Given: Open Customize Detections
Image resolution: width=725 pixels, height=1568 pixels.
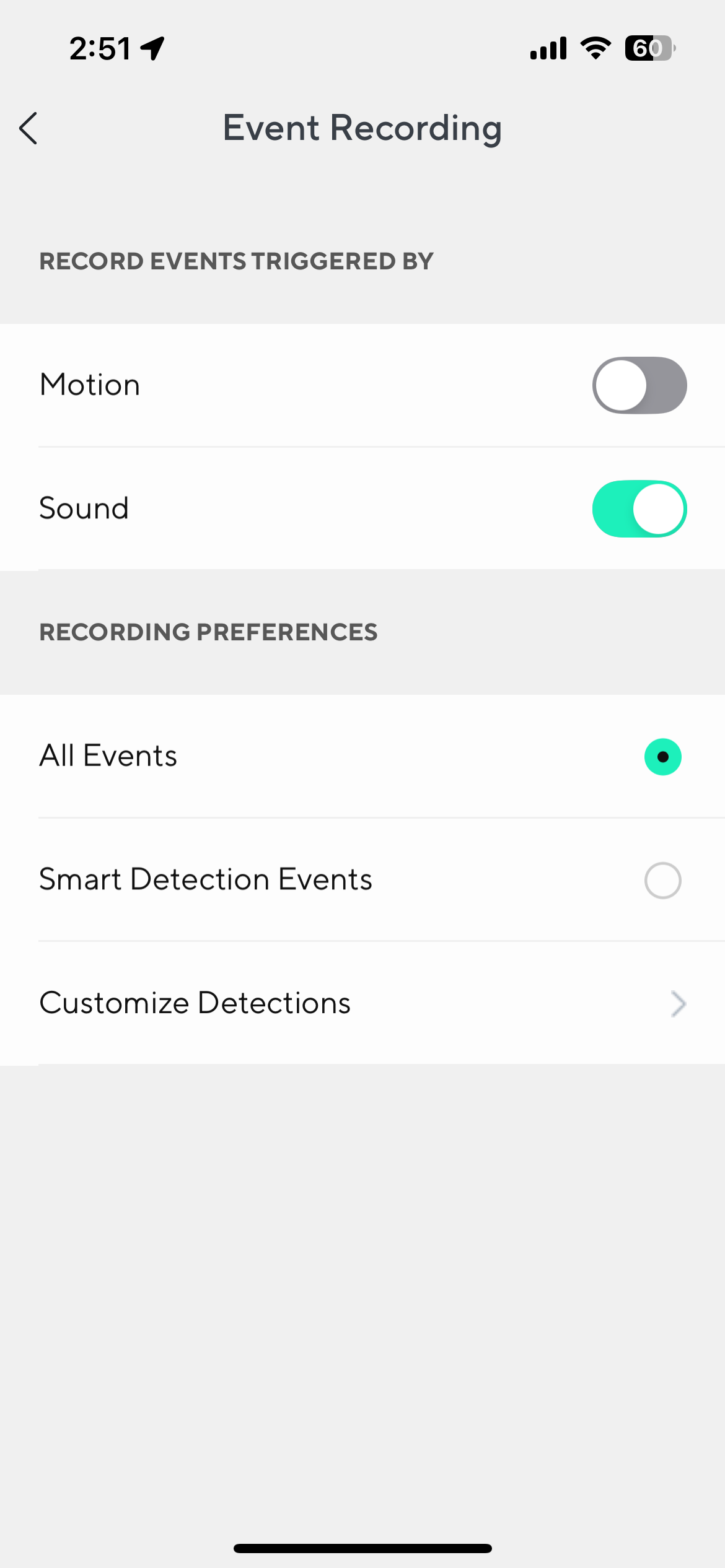Looking at the screenshot, I should 362,1003.
